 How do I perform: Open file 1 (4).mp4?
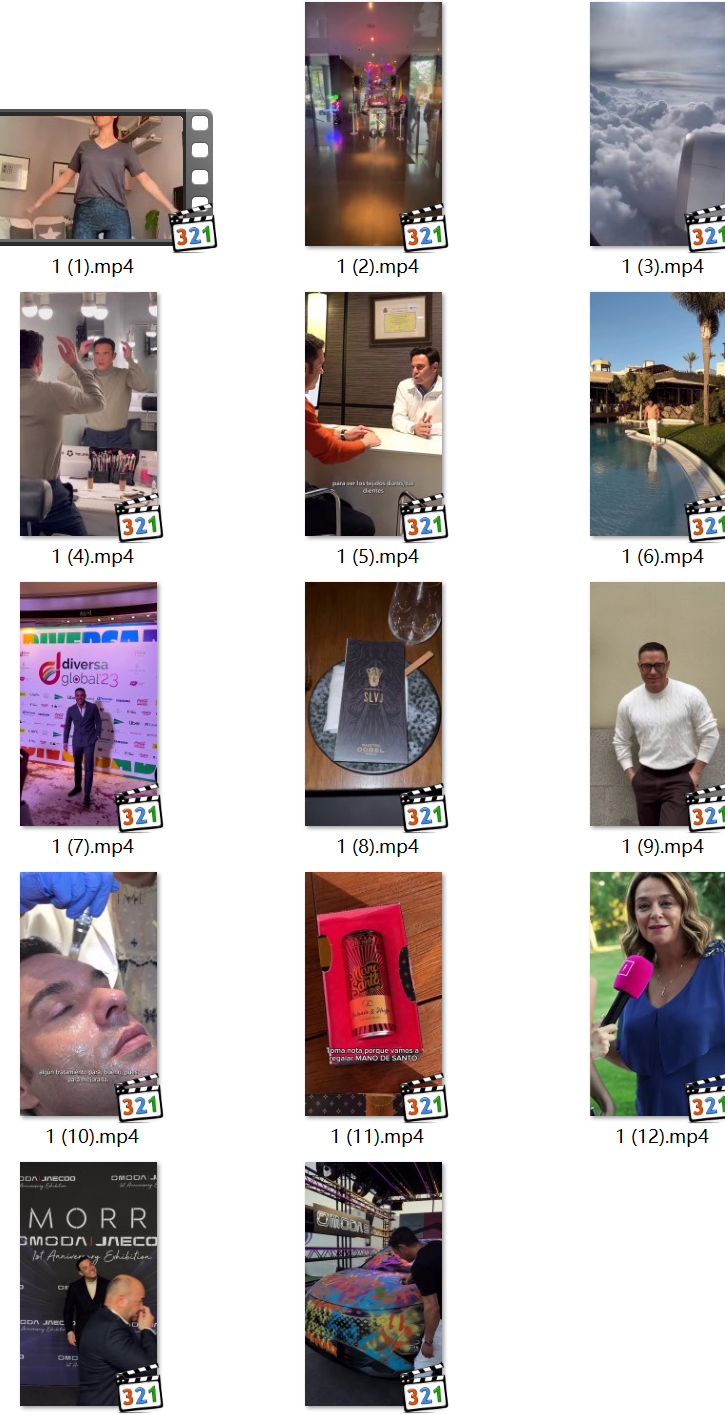[x=88, y=414]
